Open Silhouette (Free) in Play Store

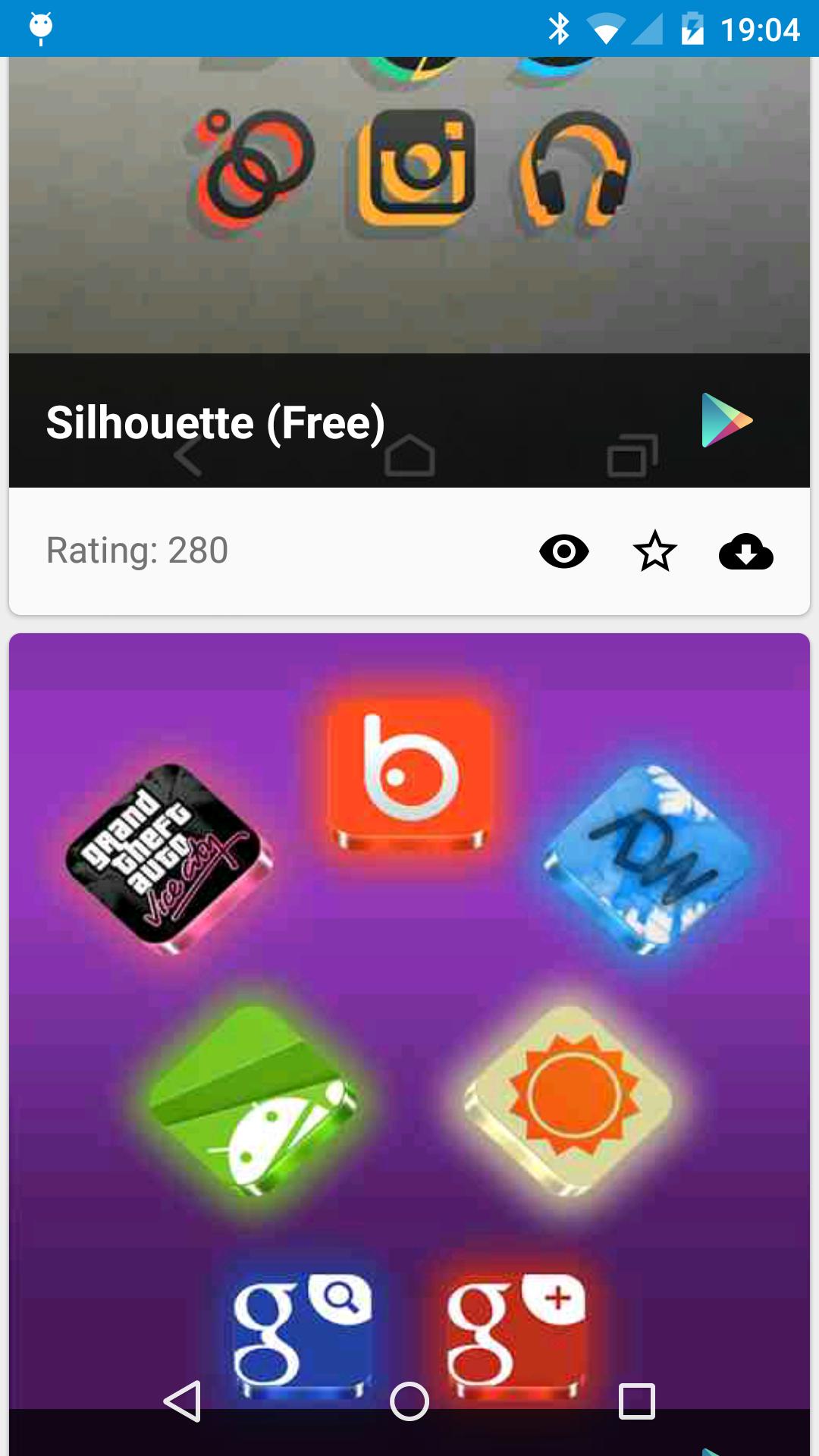726,420
